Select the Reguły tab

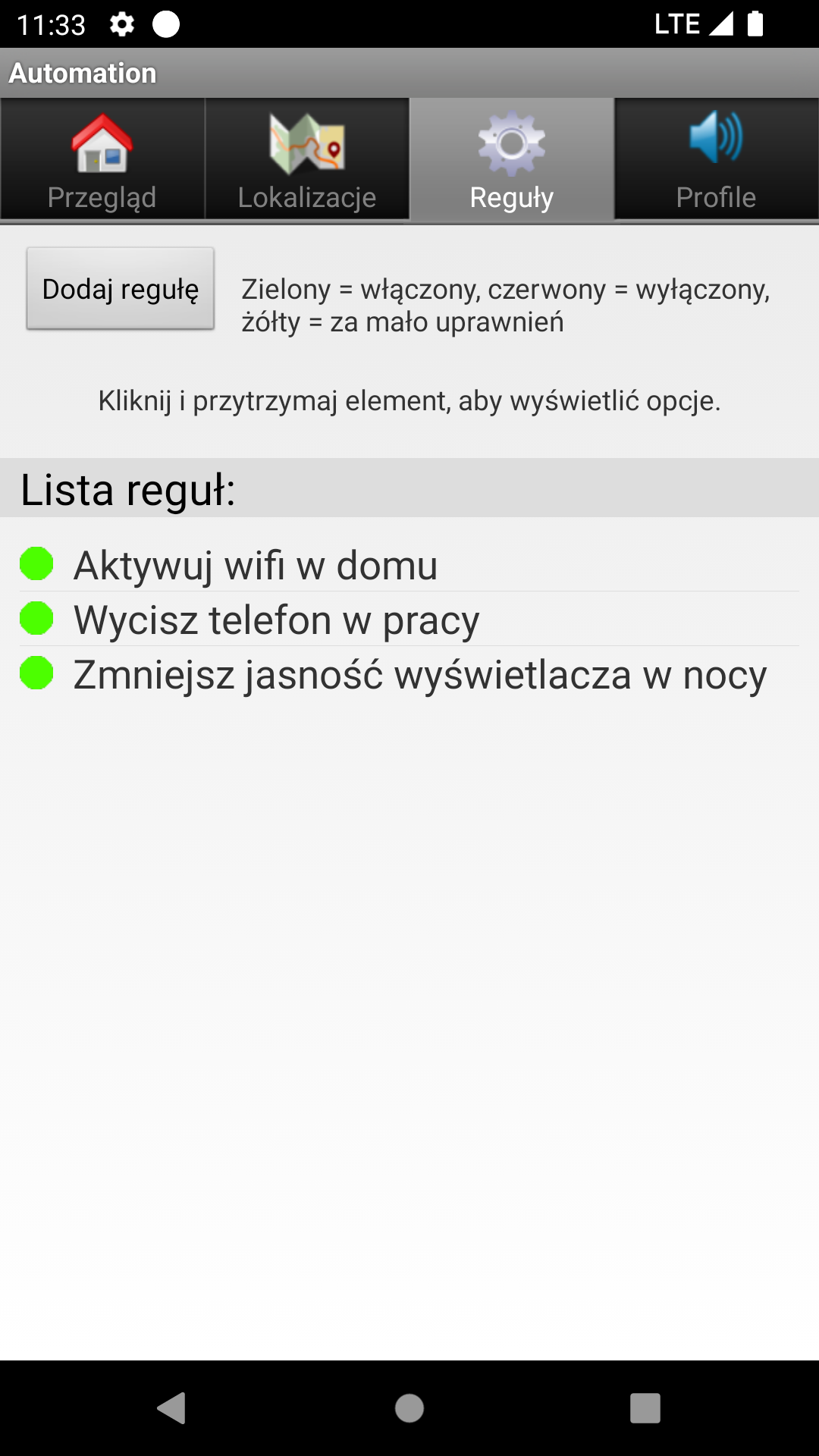[x=512, y=160]
